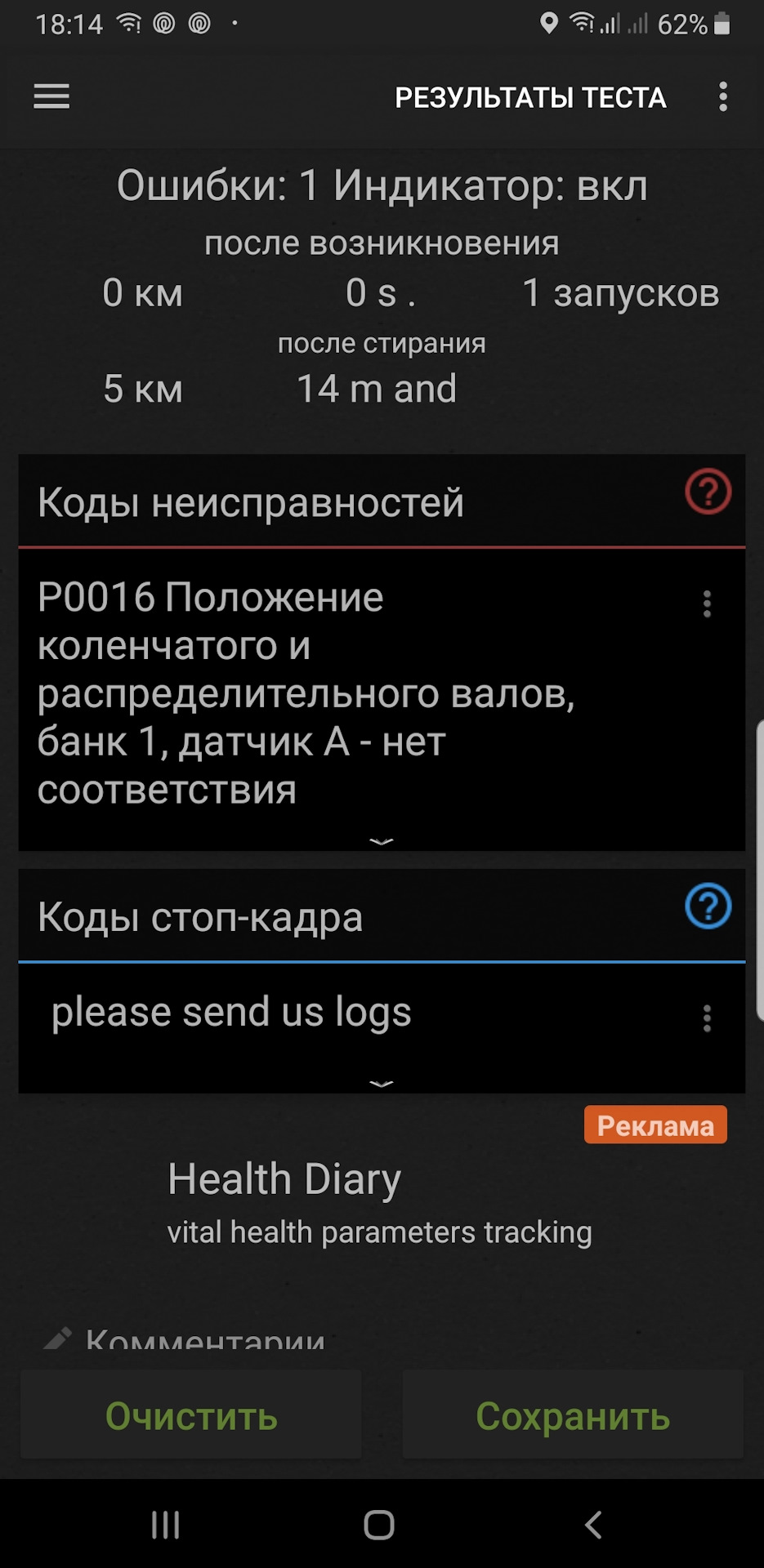Open the recent apps view
The width and height of the screenshot is (764, 1568).
pos(166,1525)
